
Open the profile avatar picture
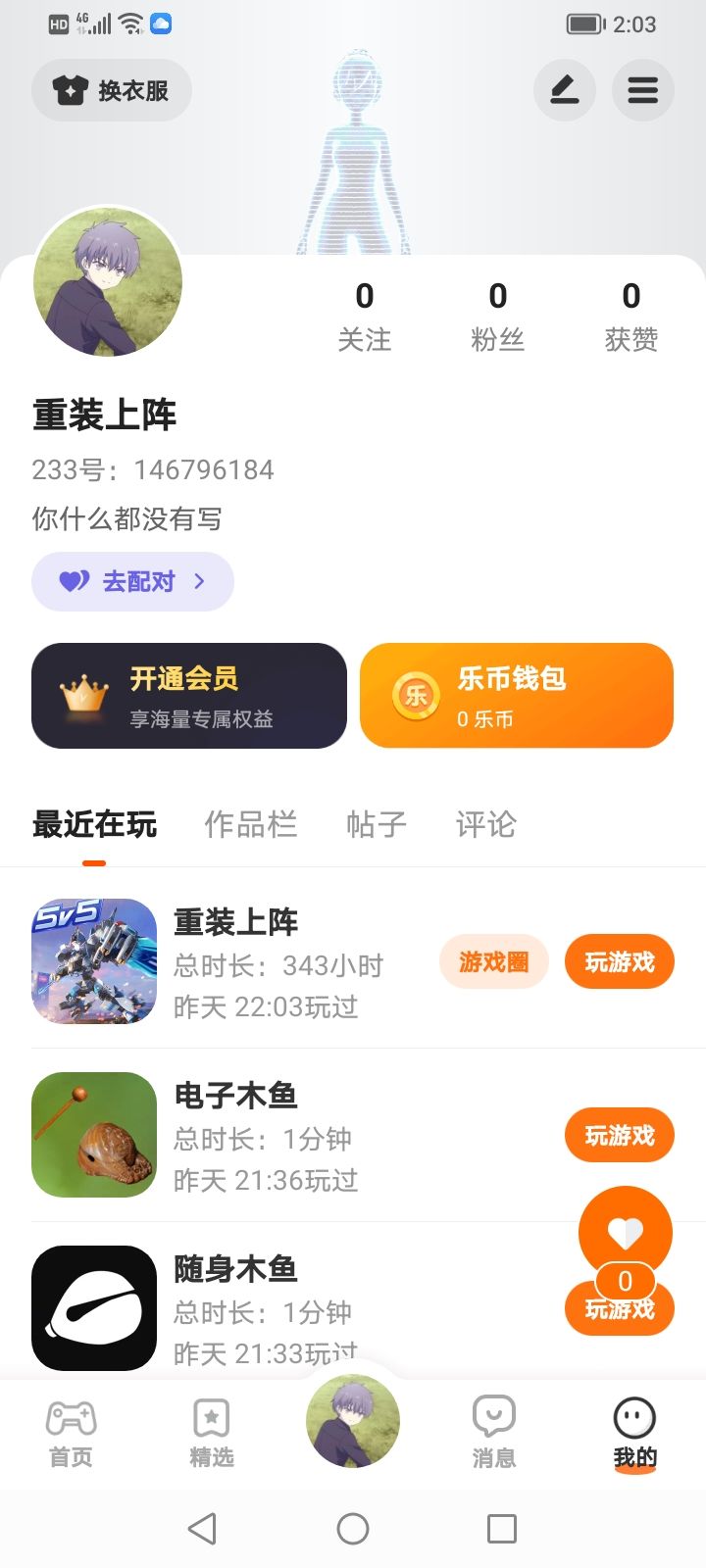coord(108,282)
